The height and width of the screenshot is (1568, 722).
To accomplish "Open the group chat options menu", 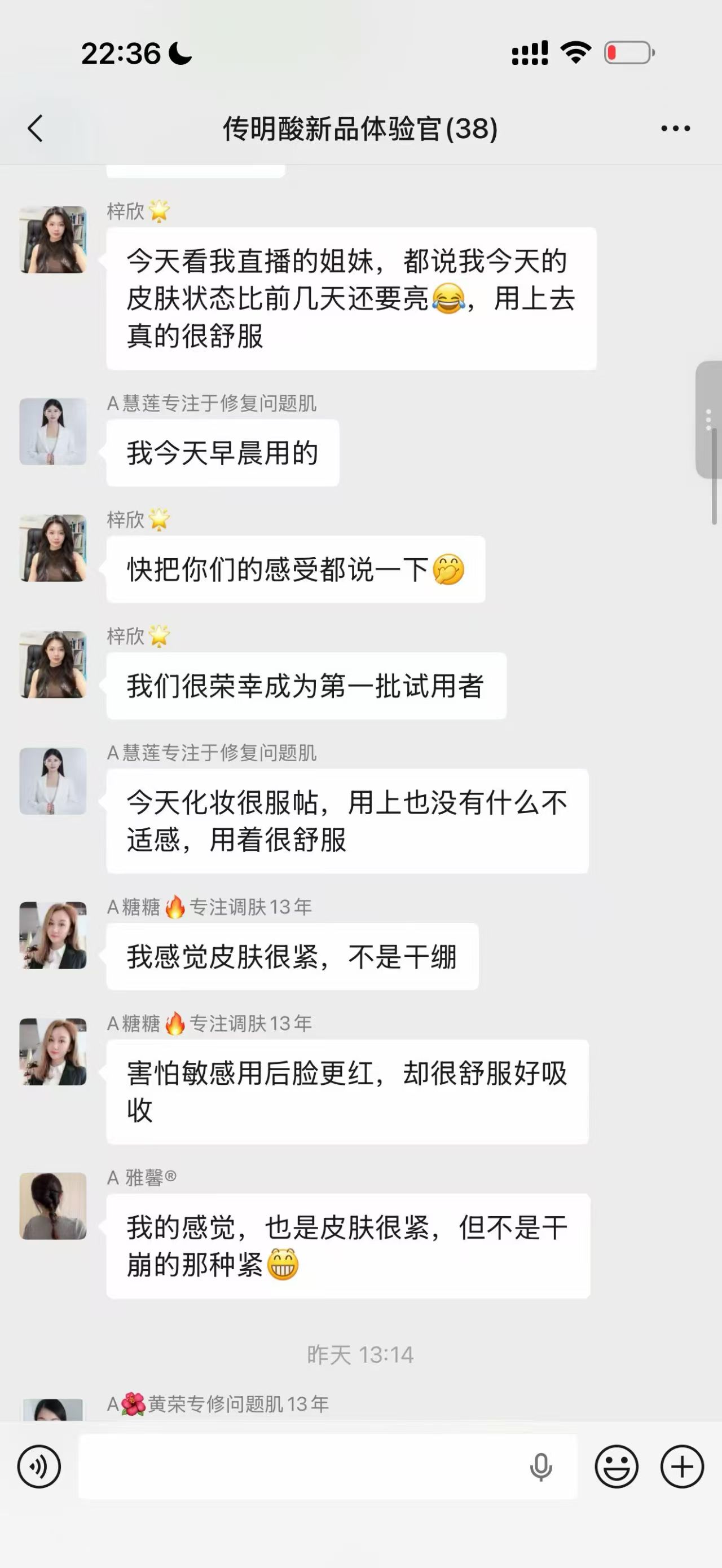I will (675, 129).
